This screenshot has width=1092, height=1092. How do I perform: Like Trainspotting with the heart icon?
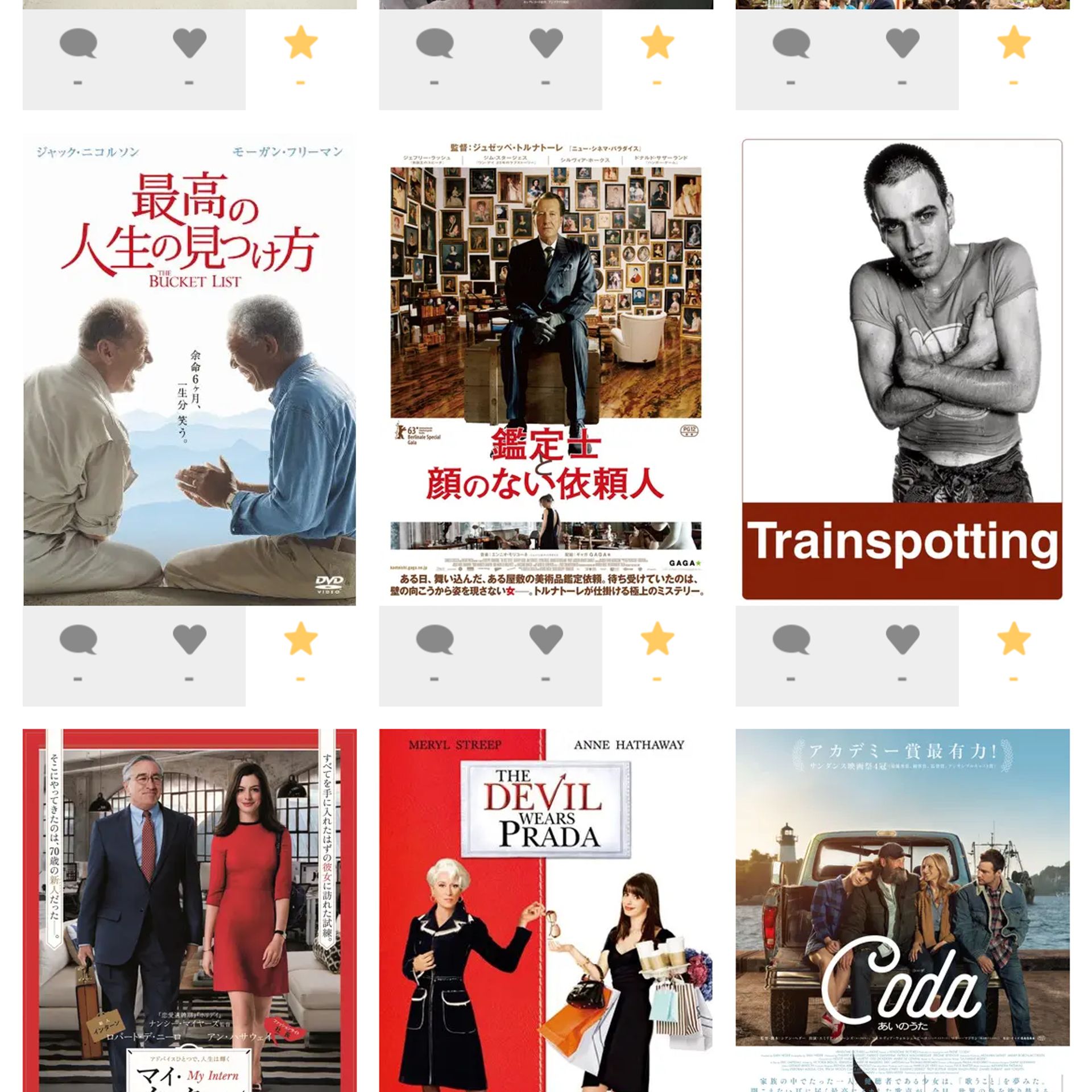tap(902, 639)
